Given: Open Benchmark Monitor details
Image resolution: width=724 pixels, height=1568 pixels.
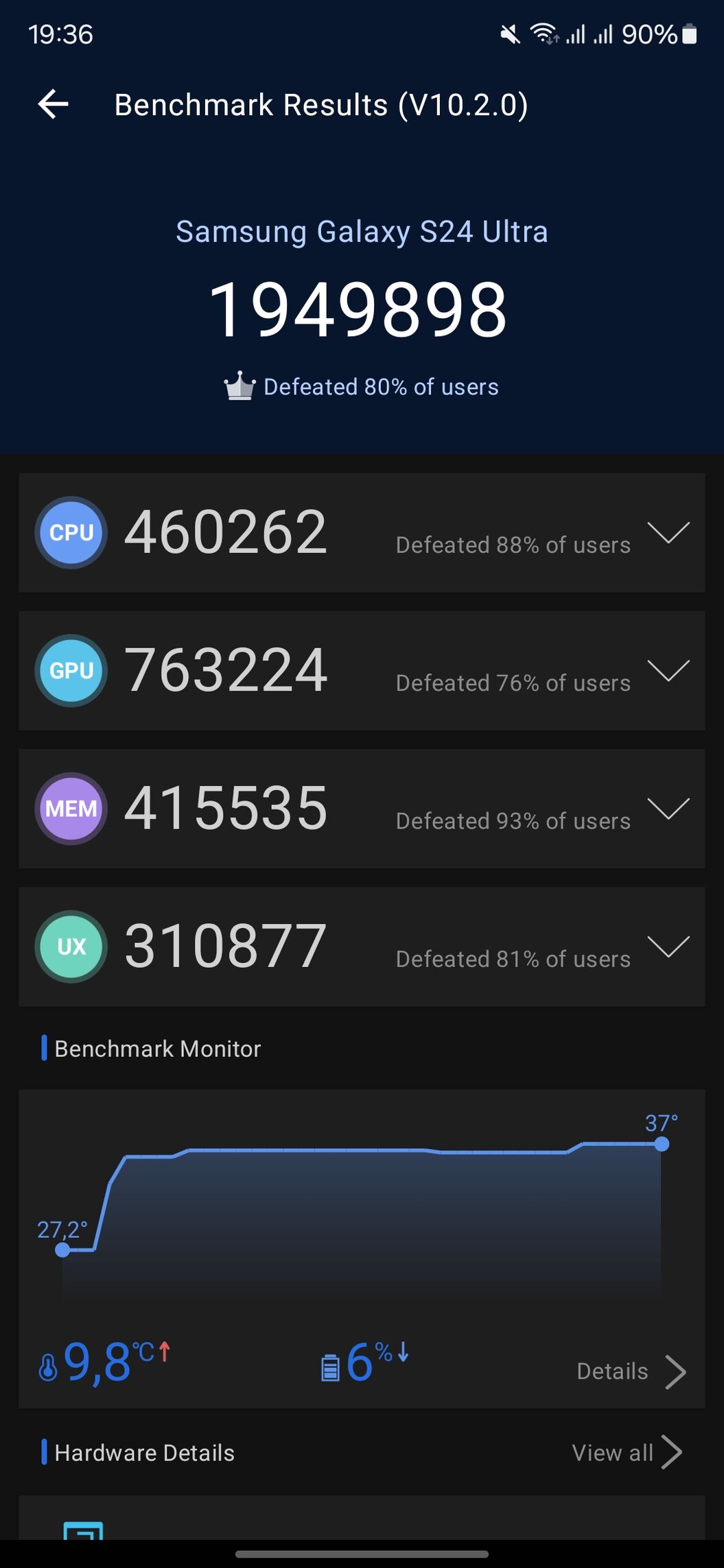Looking at the screenshot, I should 631,1371.
